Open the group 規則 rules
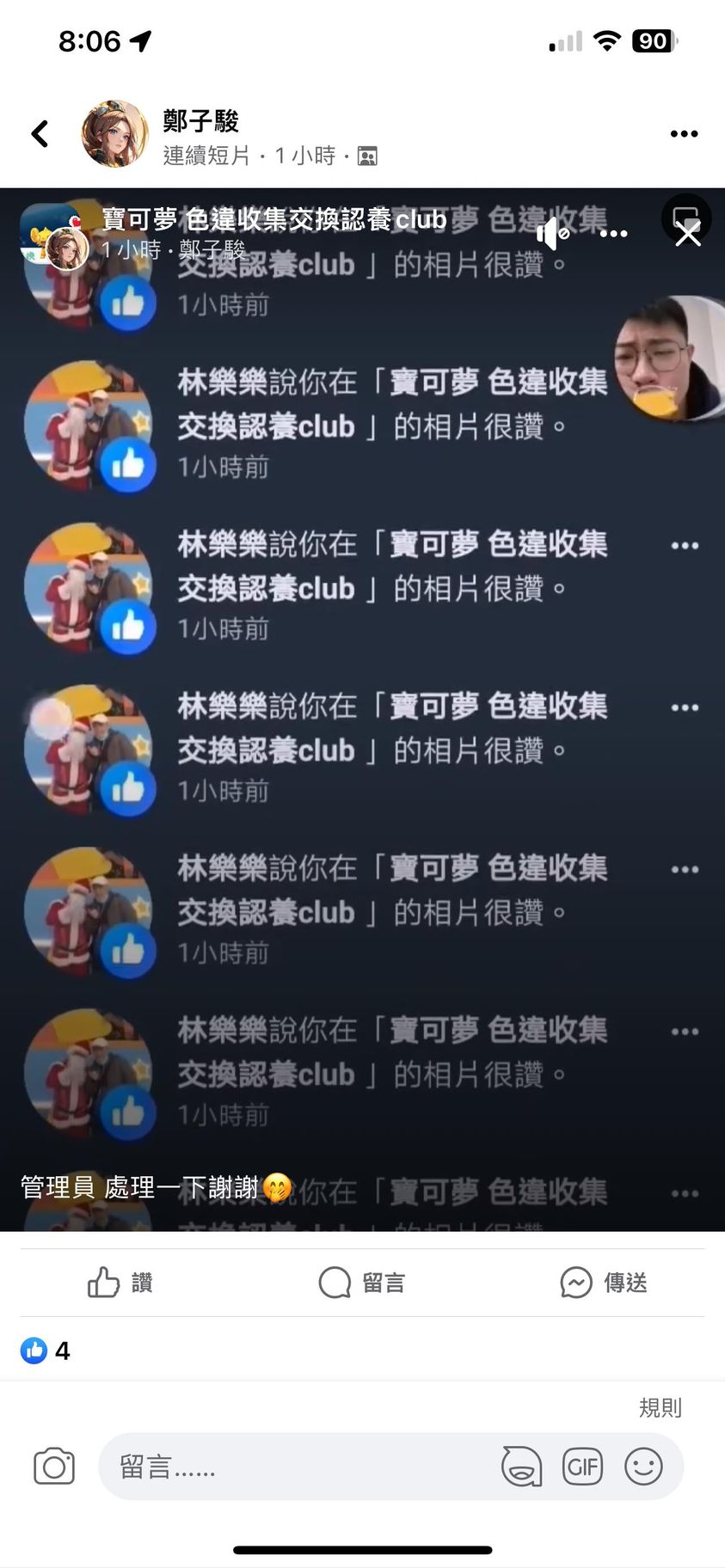Viewport: 725px width, 1568px height. pos(660,1407)
